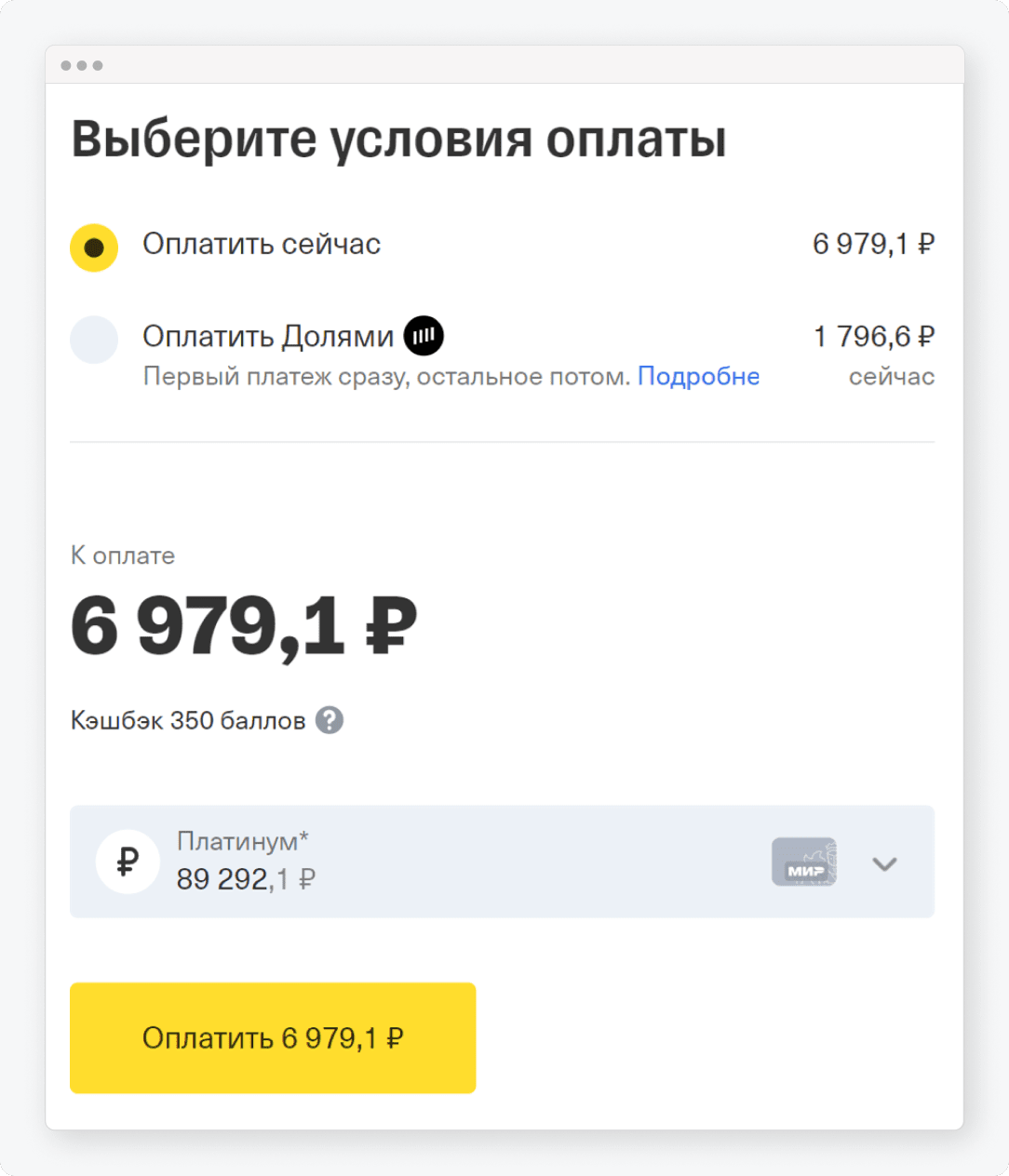The width and height of the screenshot is (1009, 1176).
Task: Tap the Оплатить 6 979,1 ₽ button
Action: coord(273,1037)
